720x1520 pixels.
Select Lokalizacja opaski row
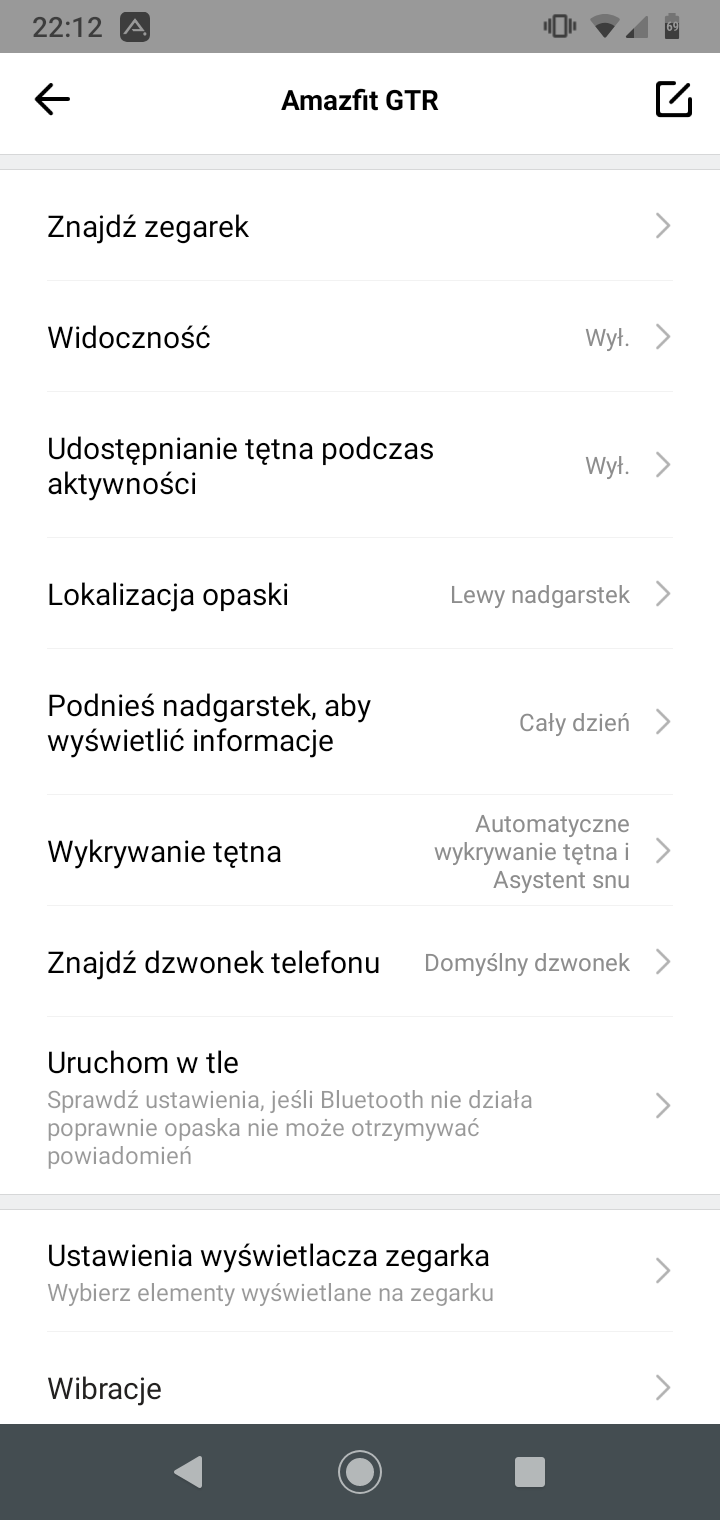tap(360, 594)
